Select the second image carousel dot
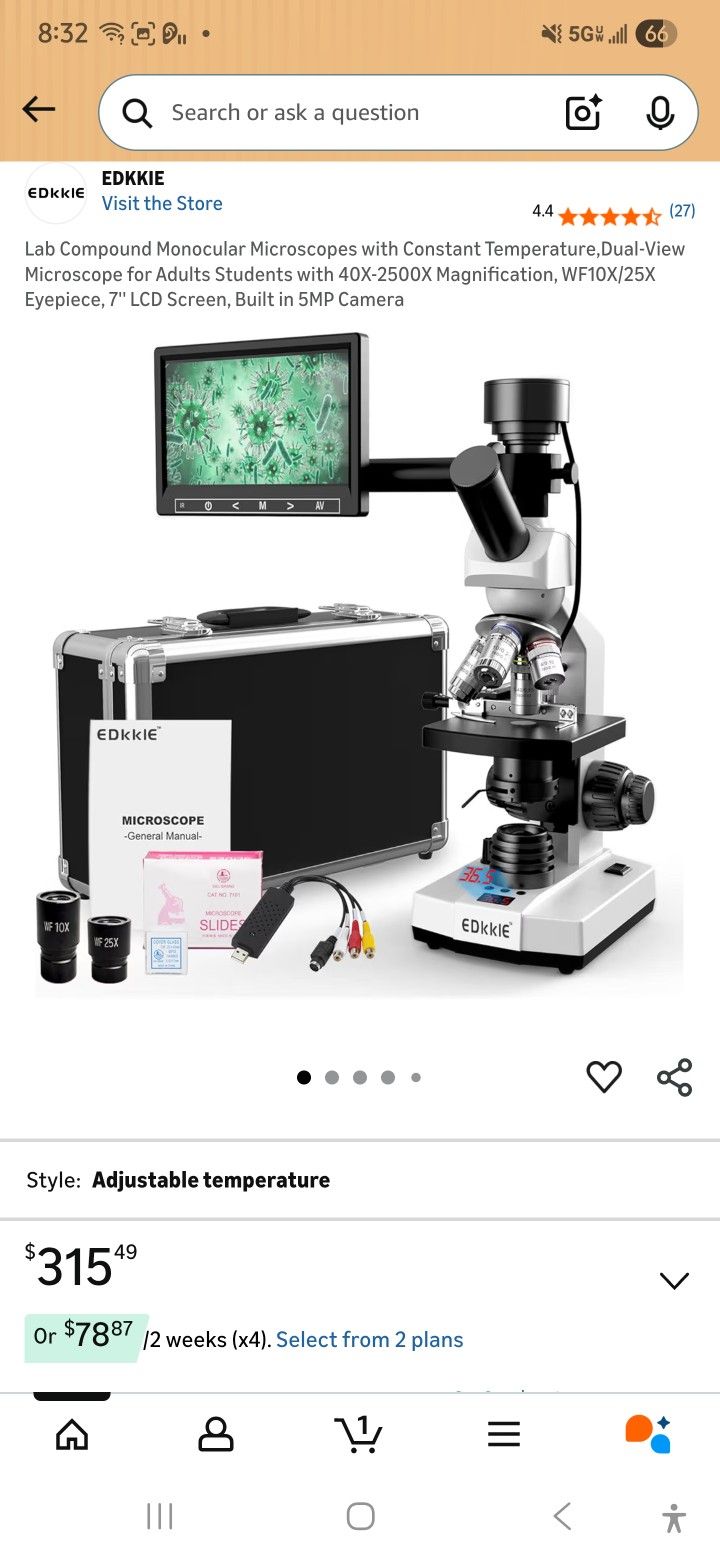 point(331,1077)
